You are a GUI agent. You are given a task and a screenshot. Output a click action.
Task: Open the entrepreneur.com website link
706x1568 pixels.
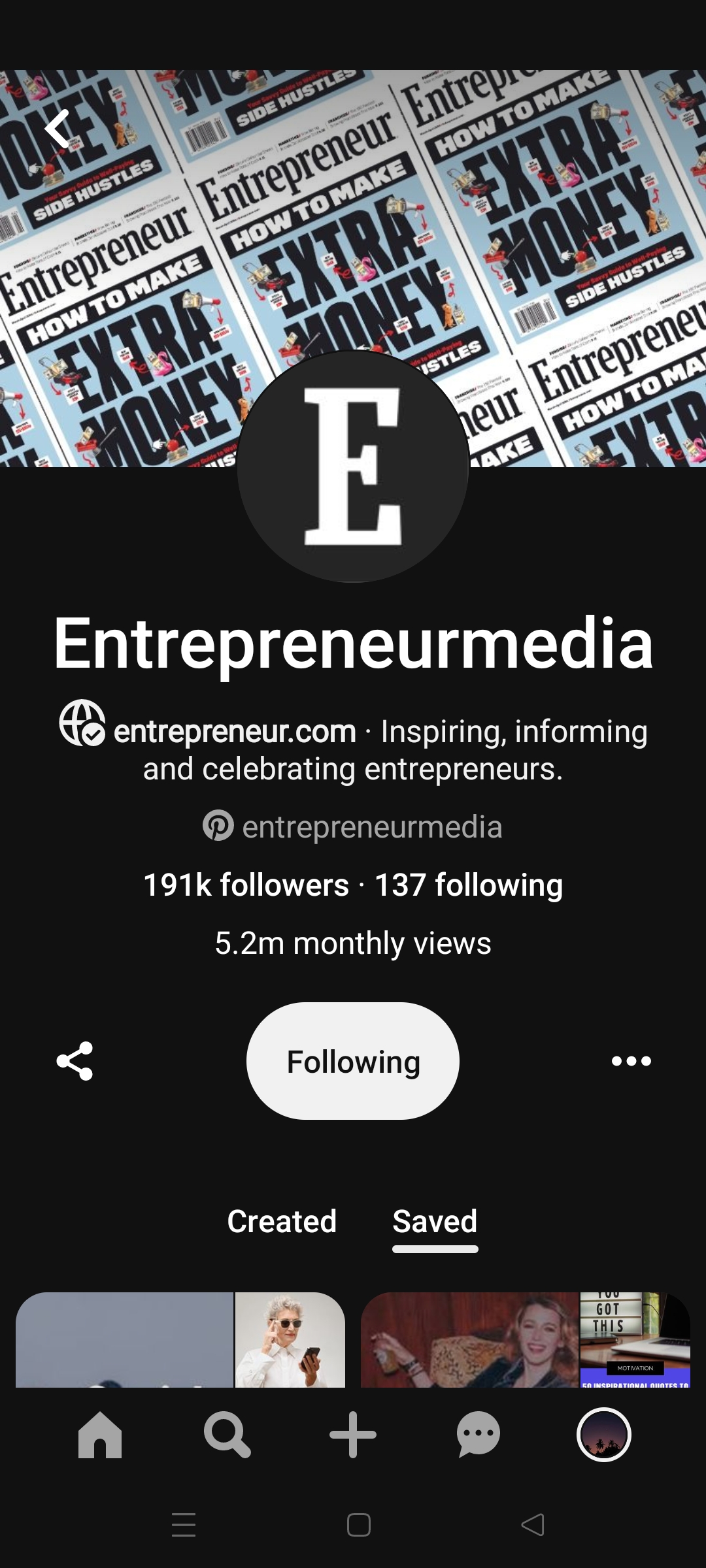coord(234,732)
